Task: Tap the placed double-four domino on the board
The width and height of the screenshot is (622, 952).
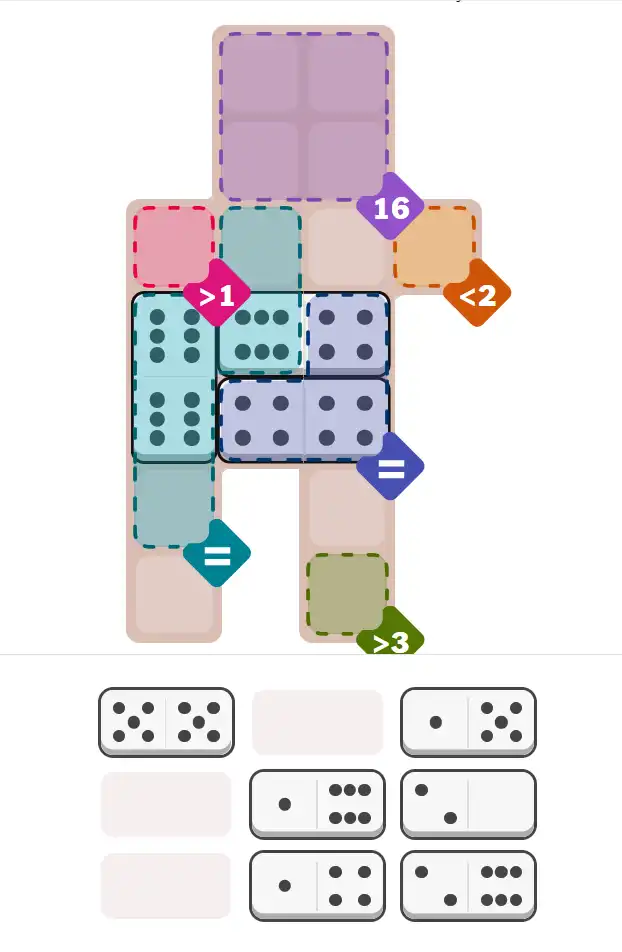Action: (x=303, y=420)
